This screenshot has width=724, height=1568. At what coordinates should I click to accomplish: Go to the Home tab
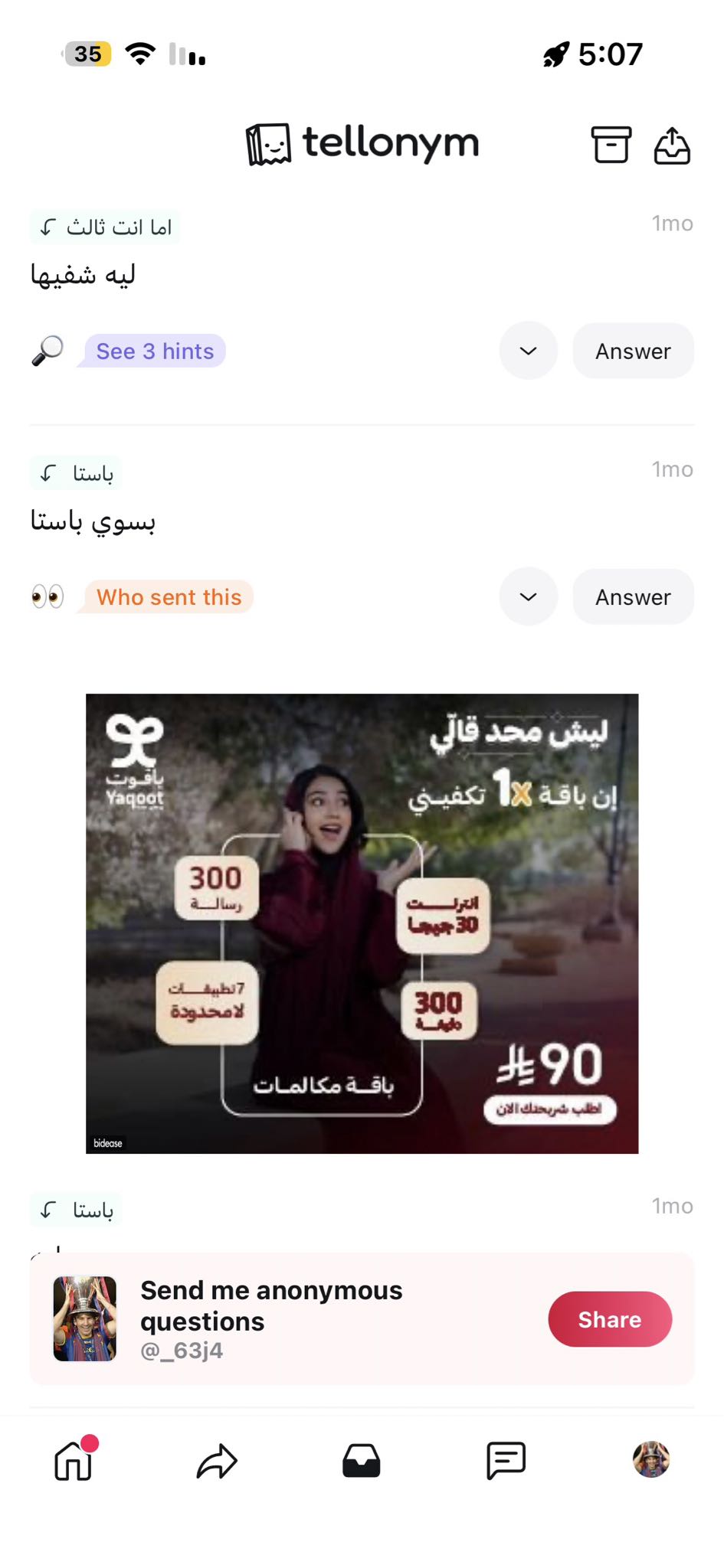tap(74, 1461)
